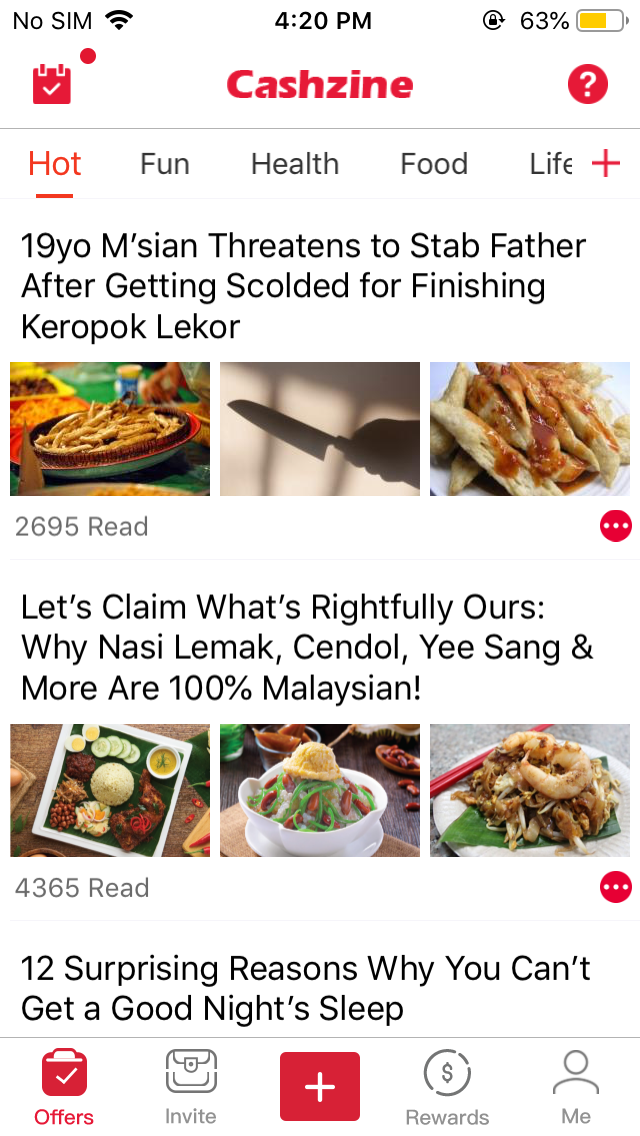Tap the red plus button in bottom bar
The height and width of the screenshot is (1136, 640).
pyautogui.click(x=320, y=1086)
